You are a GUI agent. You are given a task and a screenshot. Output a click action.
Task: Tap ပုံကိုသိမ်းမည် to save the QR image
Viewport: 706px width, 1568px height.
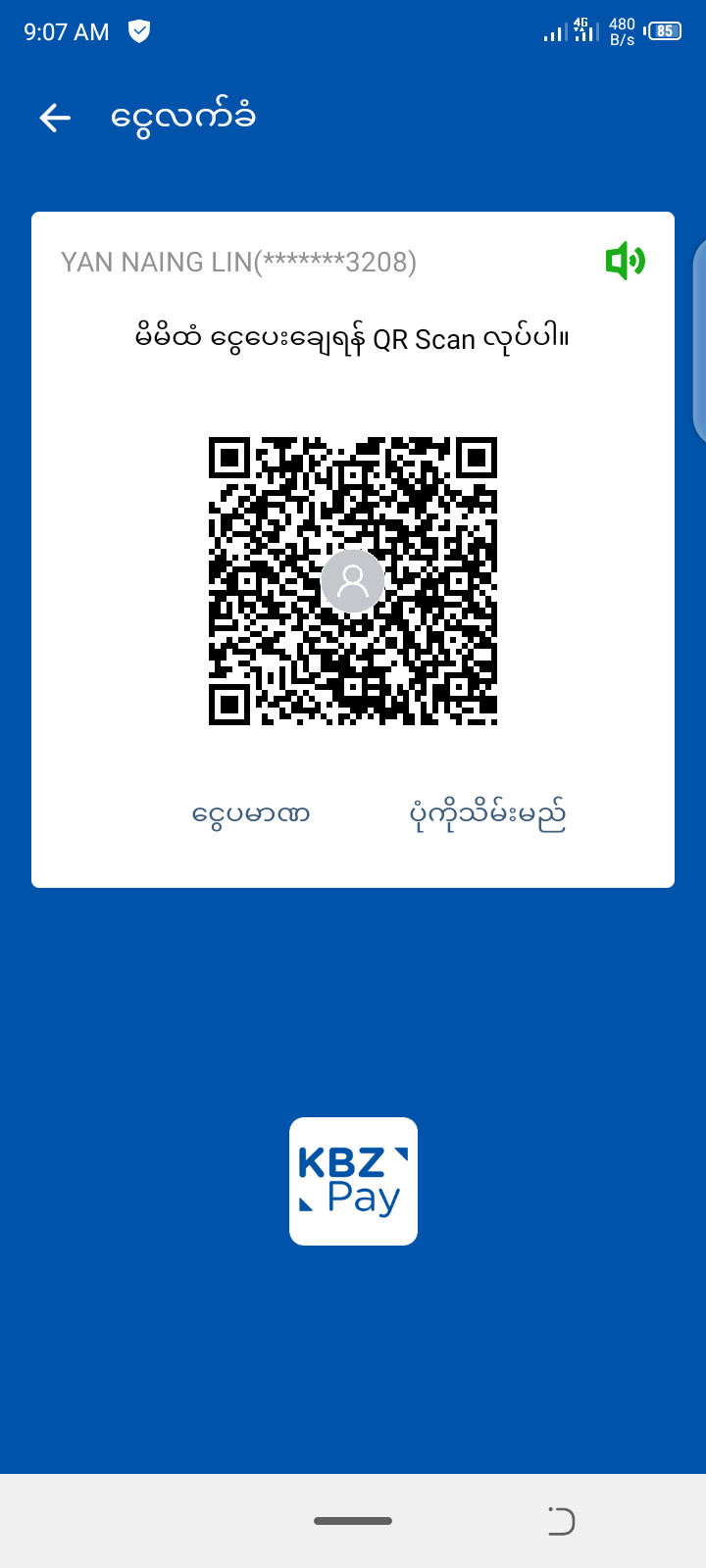tap(487, 813)
